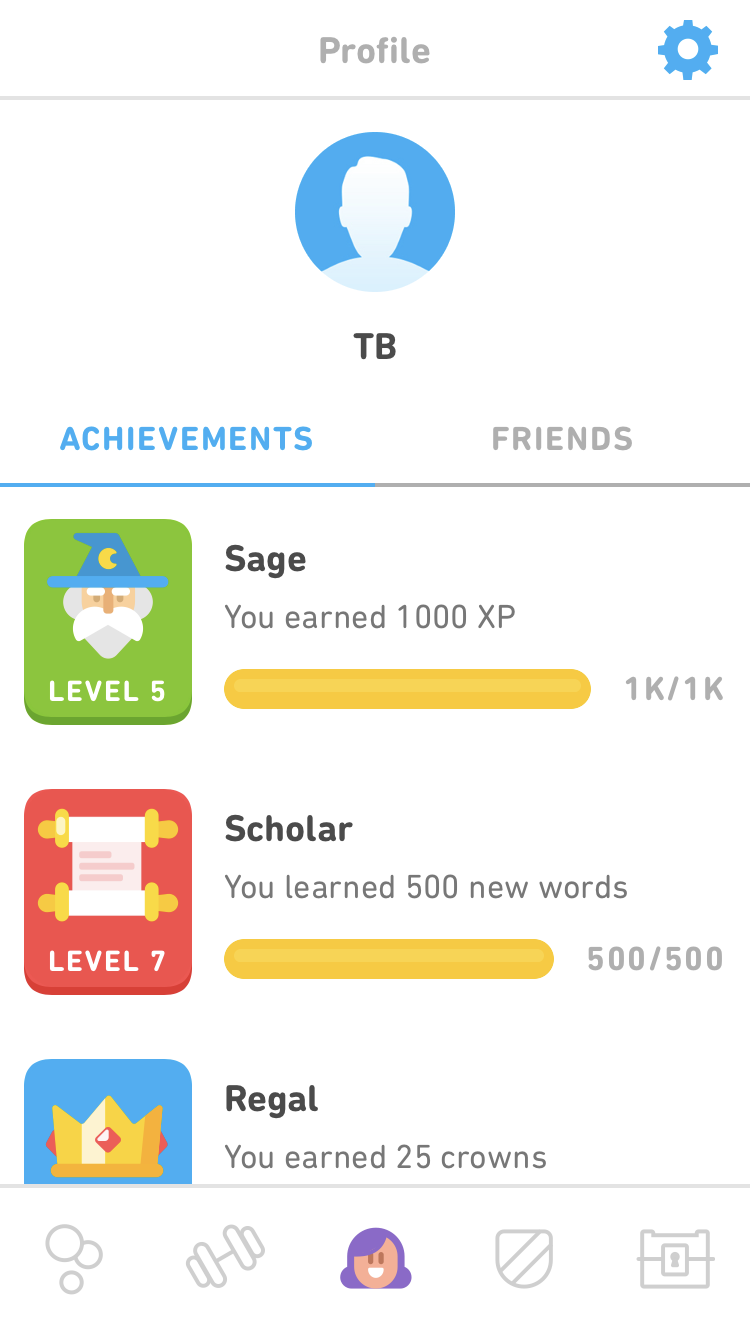Viewport: 750px width, 1334px height.
Task: Switch to the Friends tab
Action: [x=562, y=439]
